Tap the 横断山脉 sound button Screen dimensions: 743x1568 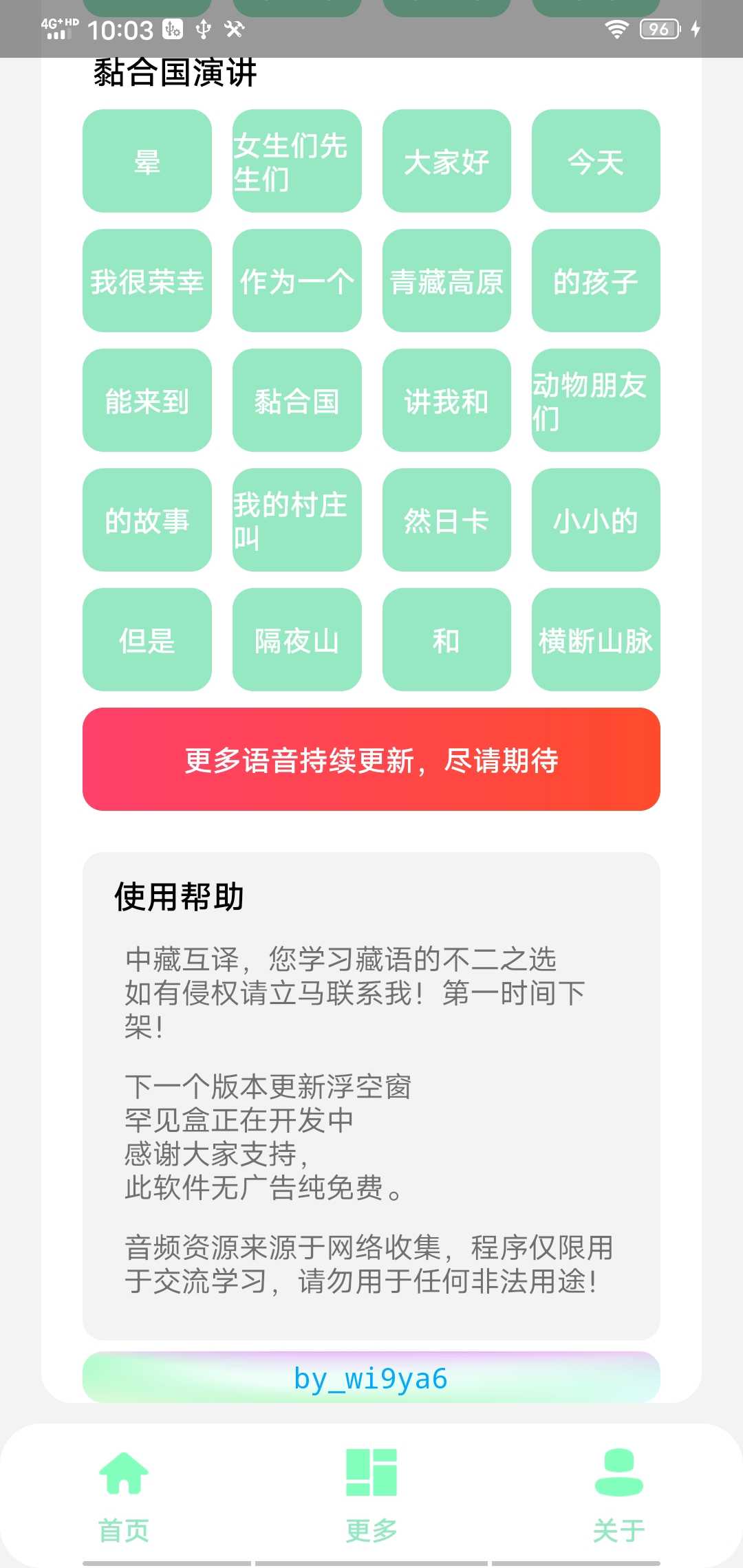[596, 640]
